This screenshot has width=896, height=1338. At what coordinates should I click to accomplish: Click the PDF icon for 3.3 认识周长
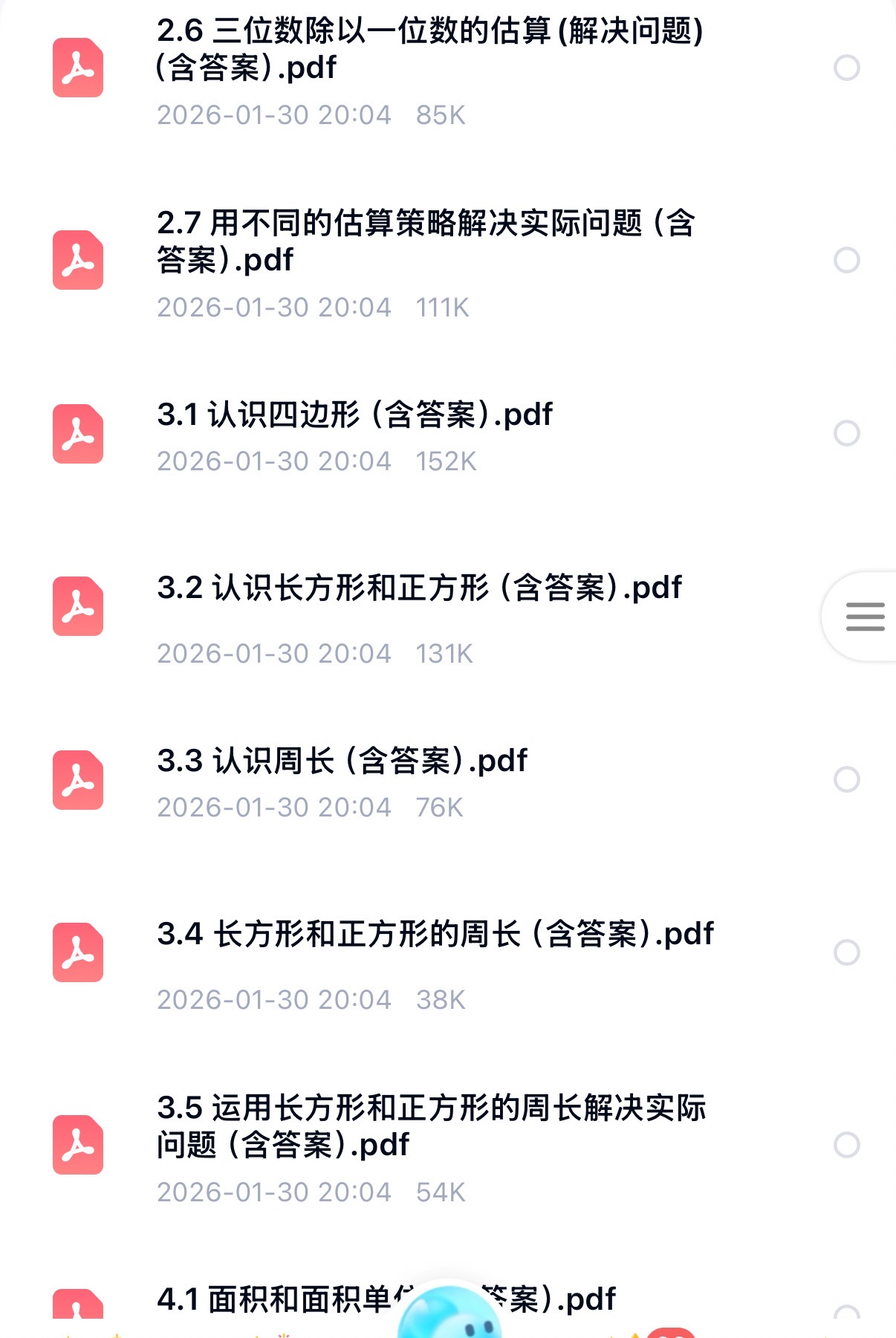pos(77,780)
